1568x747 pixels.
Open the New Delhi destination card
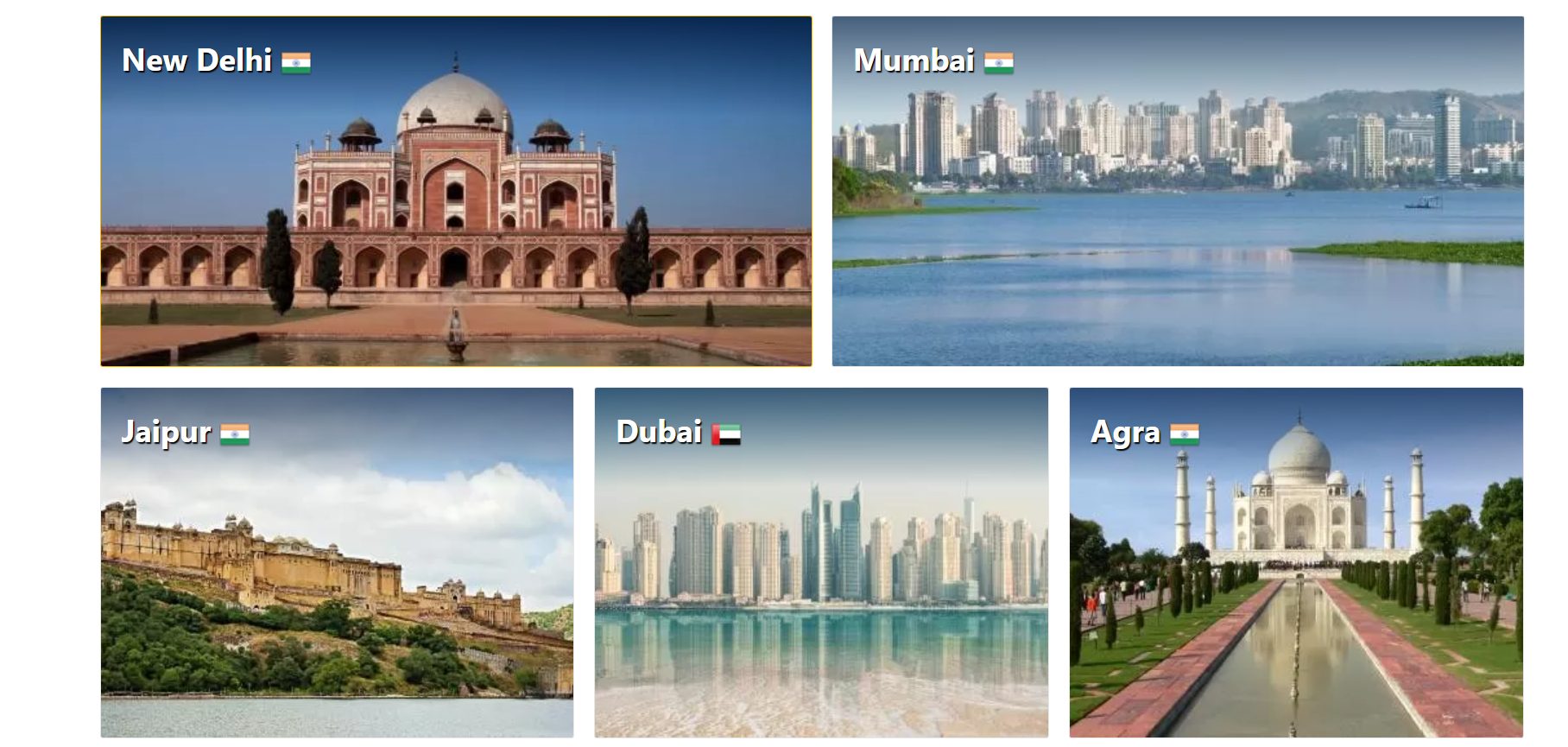click(x=456, y=191)
